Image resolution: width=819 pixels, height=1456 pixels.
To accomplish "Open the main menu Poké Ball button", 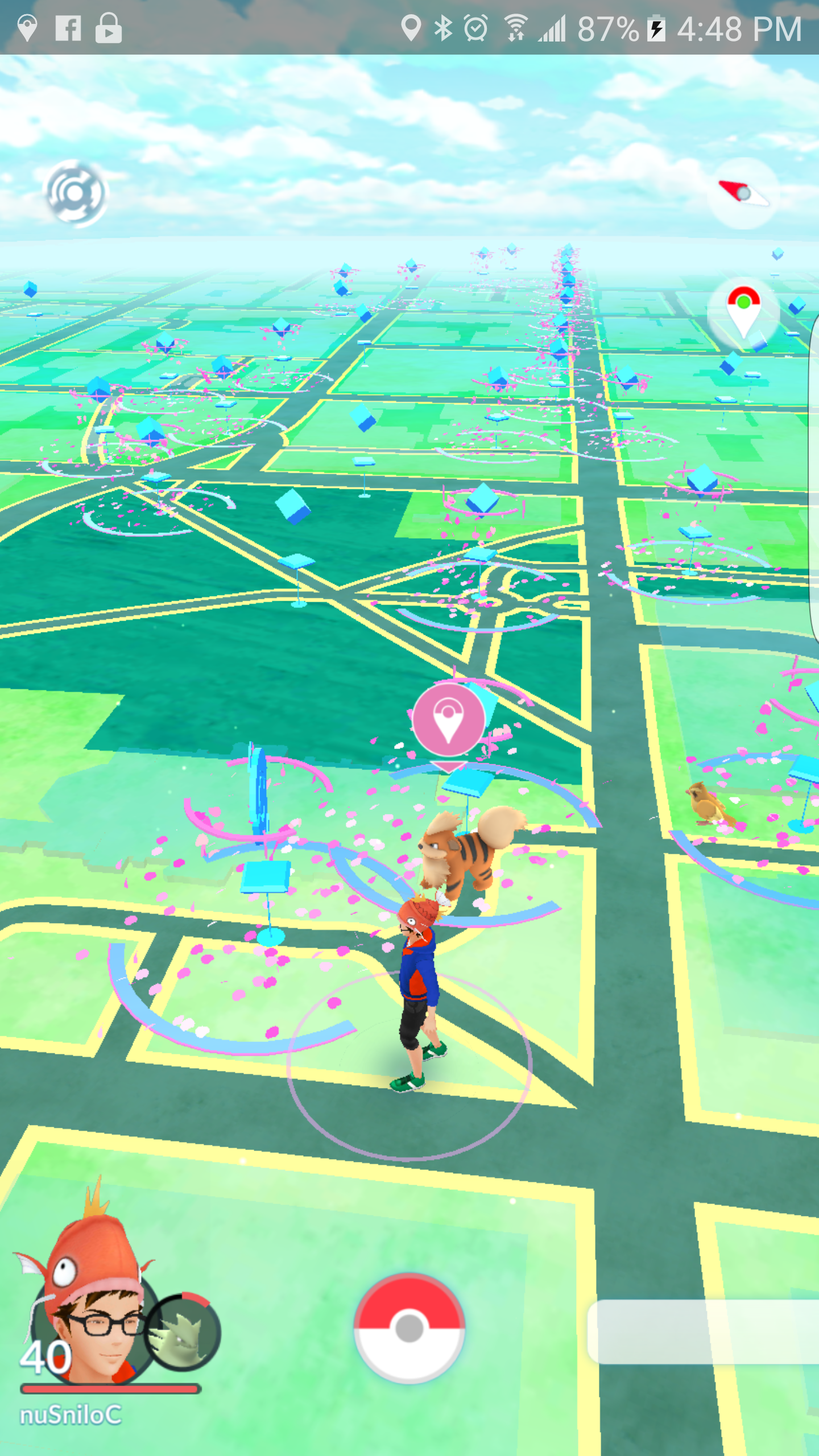I will point(409,1329).
